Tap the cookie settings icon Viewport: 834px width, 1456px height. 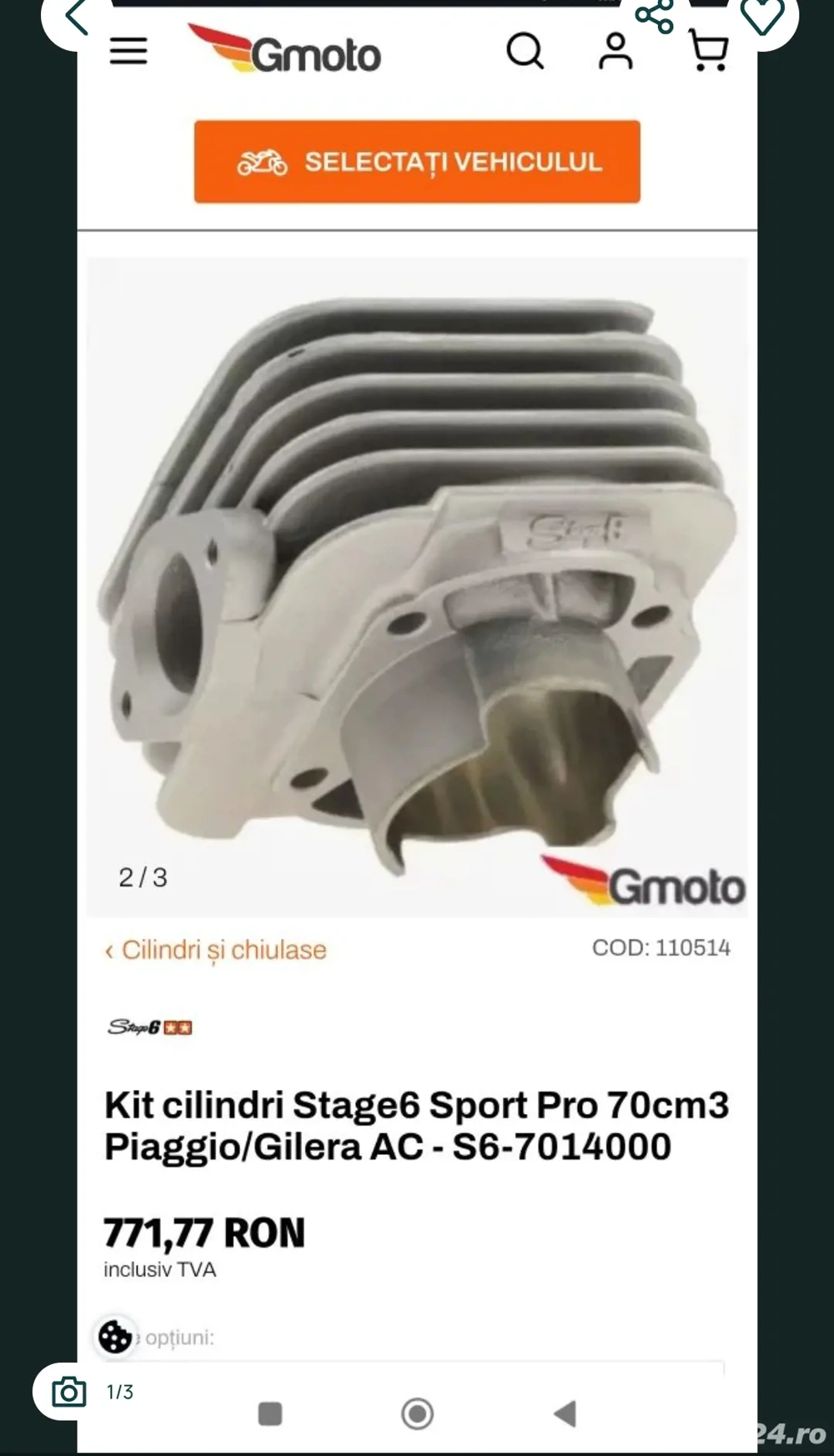(x=117, y=1335)
